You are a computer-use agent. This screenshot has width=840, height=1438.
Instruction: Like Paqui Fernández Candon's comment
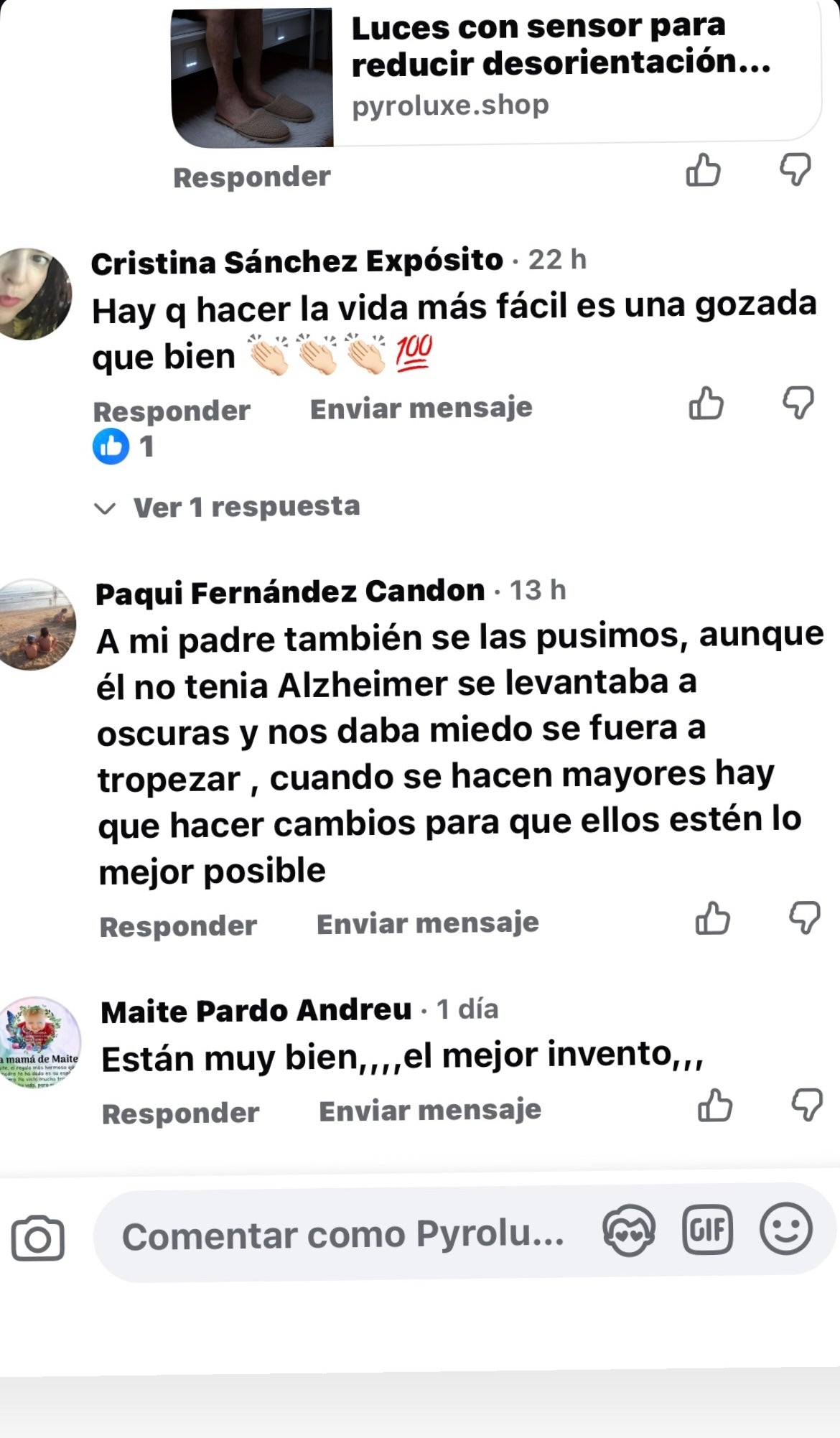712,918
